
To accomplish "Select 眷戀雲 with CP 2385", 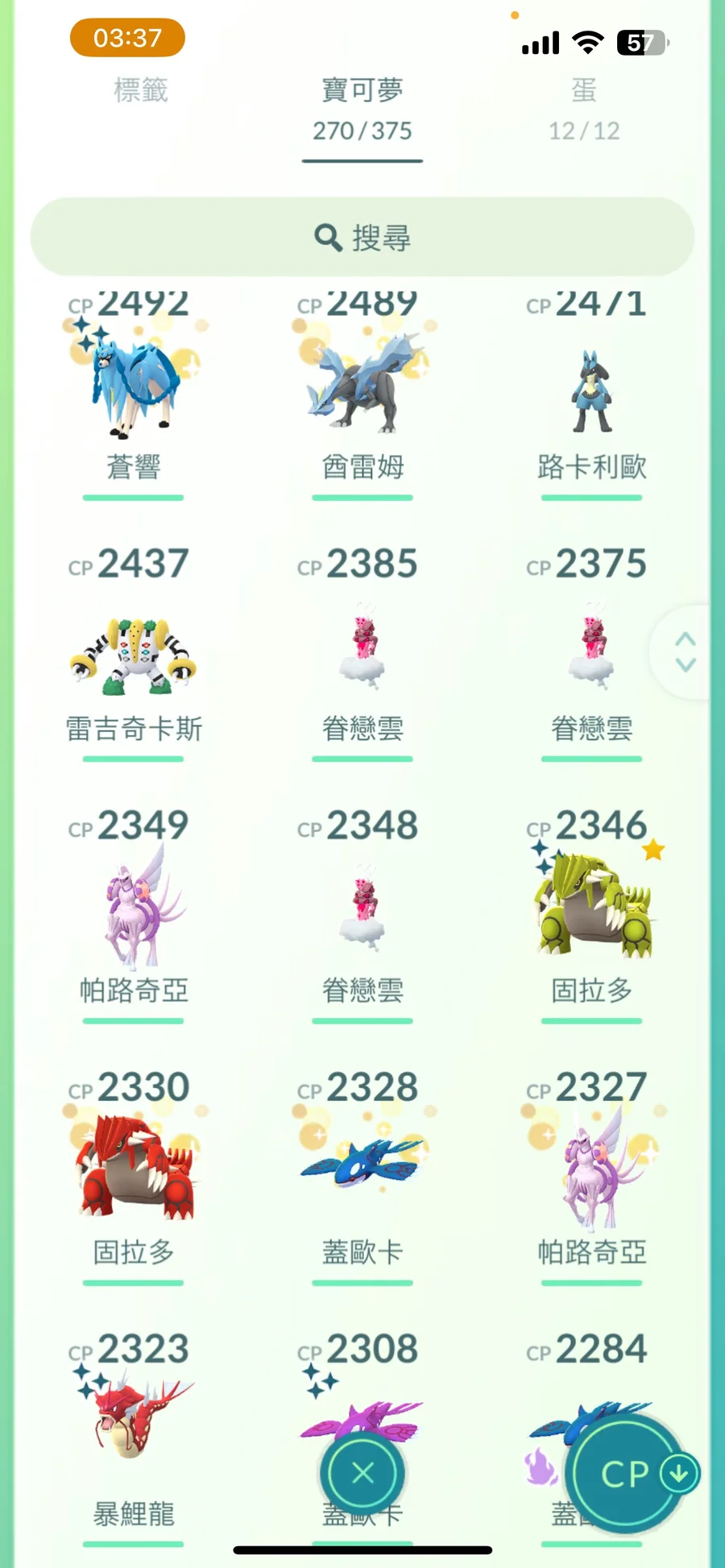I will coord(362,652).
